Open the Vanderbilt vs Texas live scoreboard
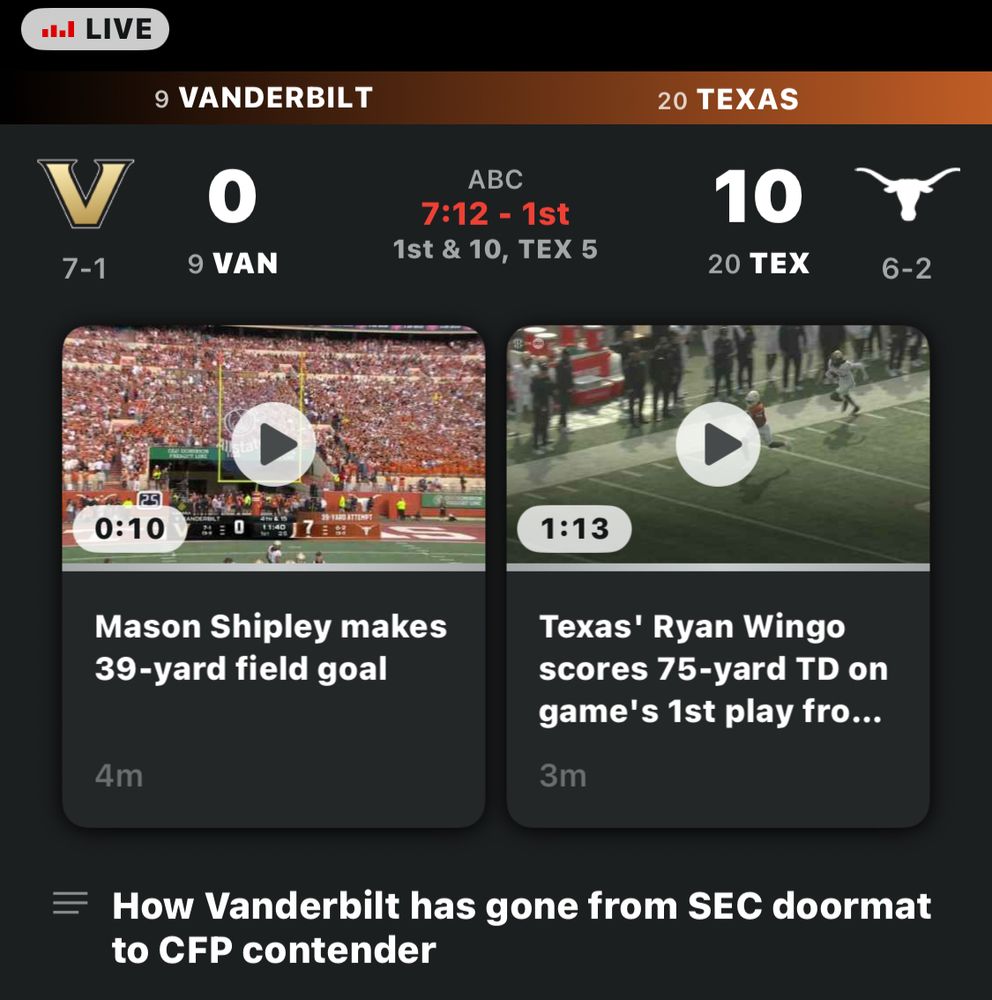This screenshot has height=1000, width=992. (495, 214)
